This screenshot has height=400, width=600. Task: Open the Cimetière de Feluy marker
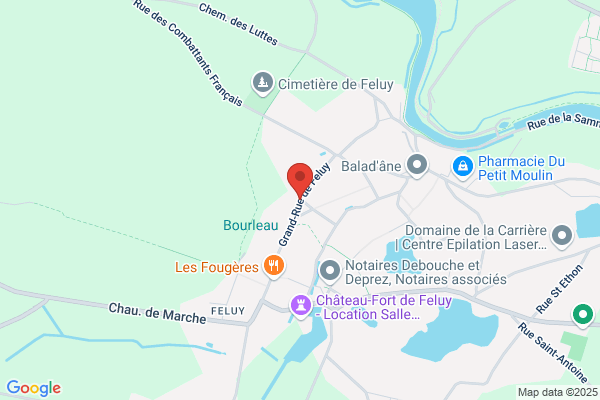[x=262, y=83]
